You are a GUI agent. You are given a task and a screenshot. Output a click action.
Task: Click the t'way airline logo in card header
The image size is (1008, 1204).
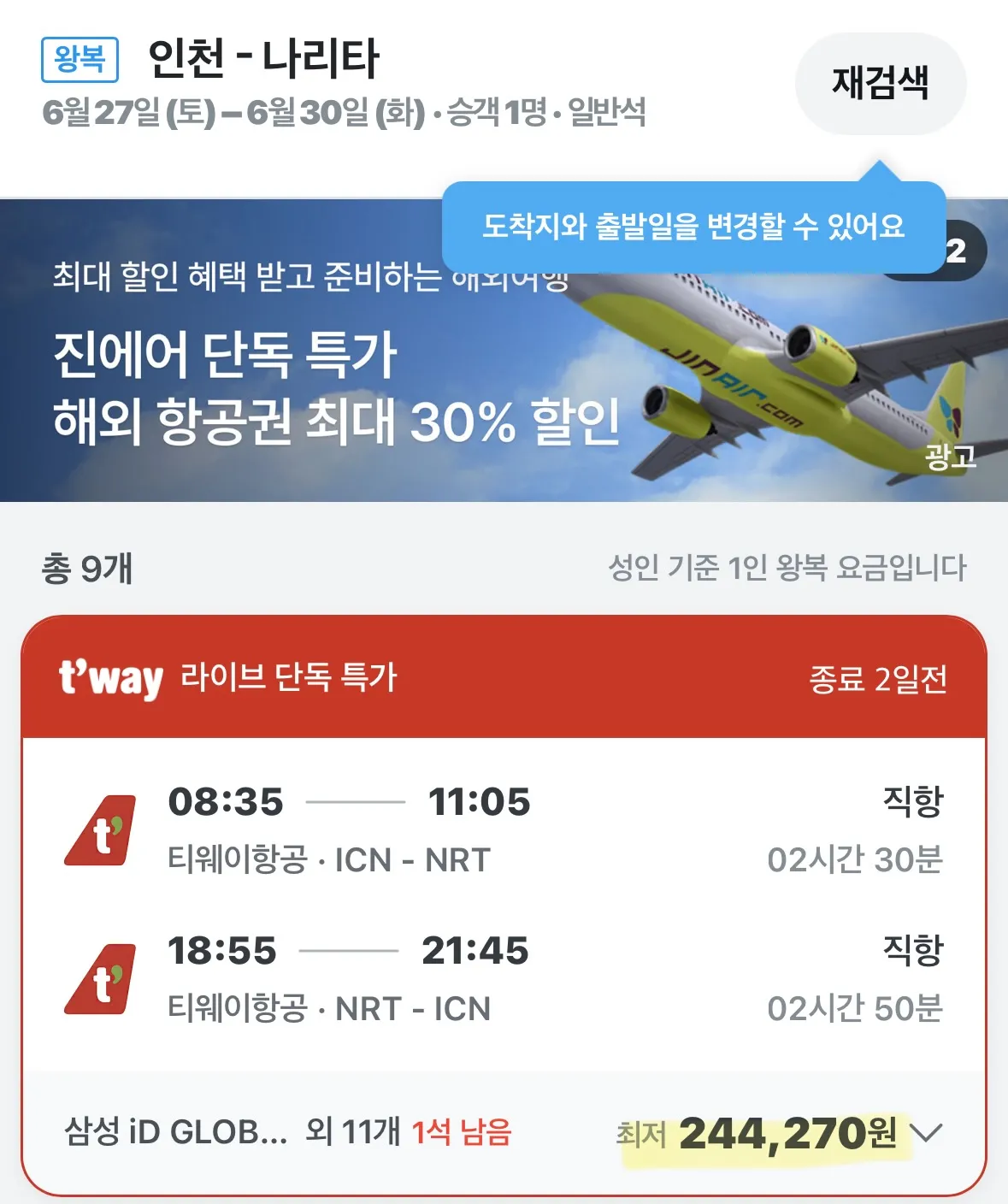click(111, 682)
